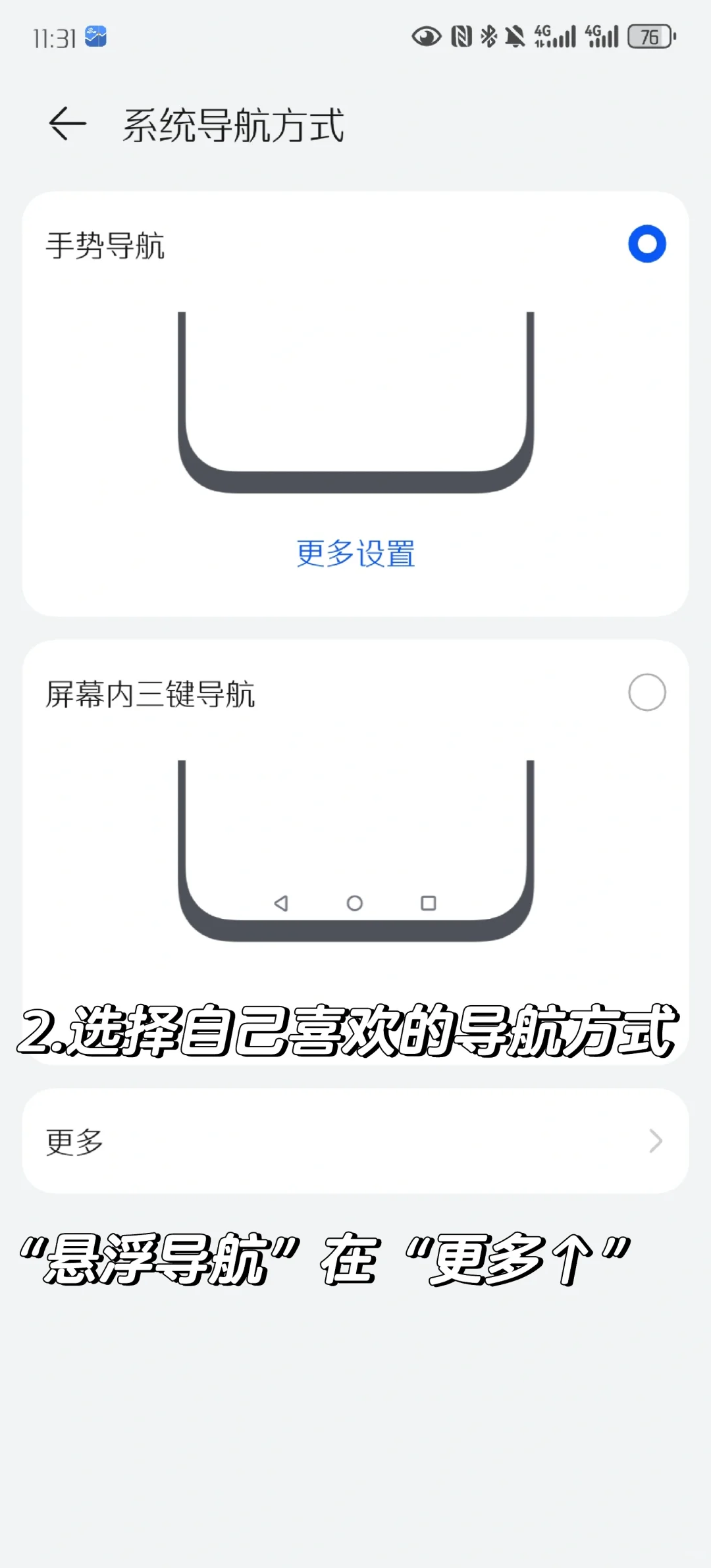The image size is (711, 1568).
Task: Open 更多设置 for gesture navigation
Action: [x=355, y=554]
